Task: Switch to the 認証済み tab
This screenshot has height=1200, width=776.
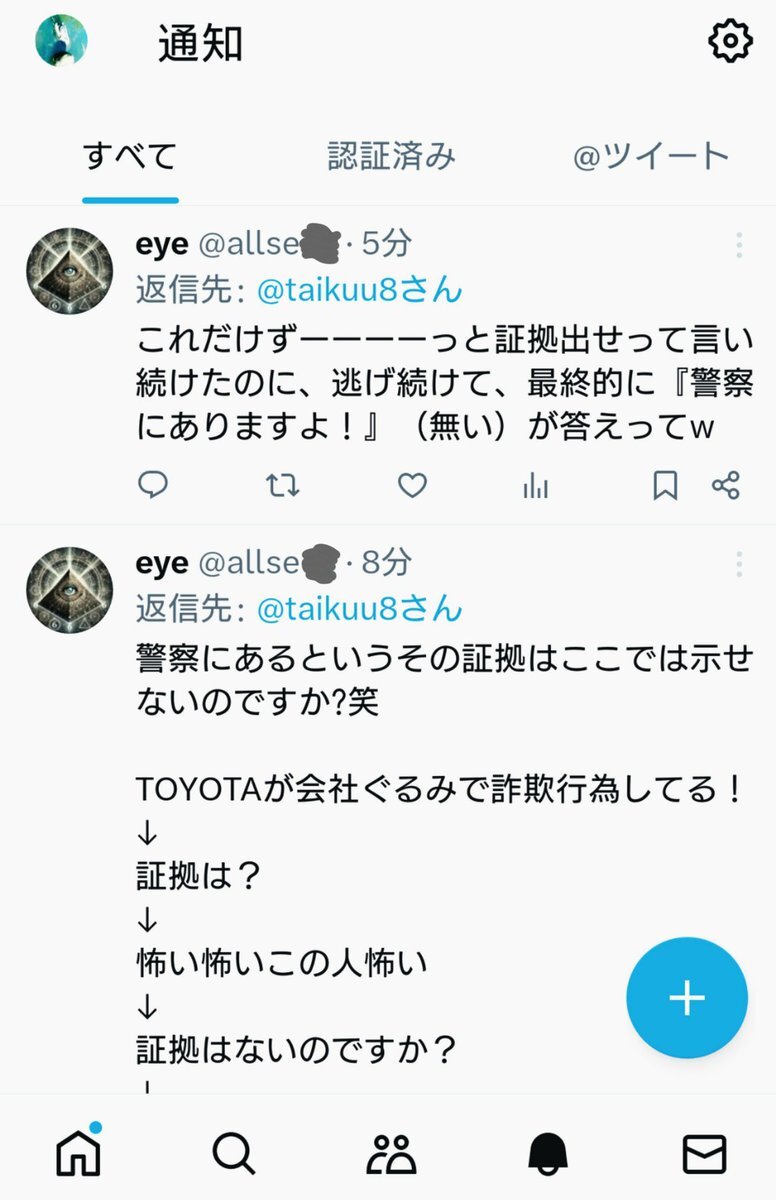Action: point(391,156)
